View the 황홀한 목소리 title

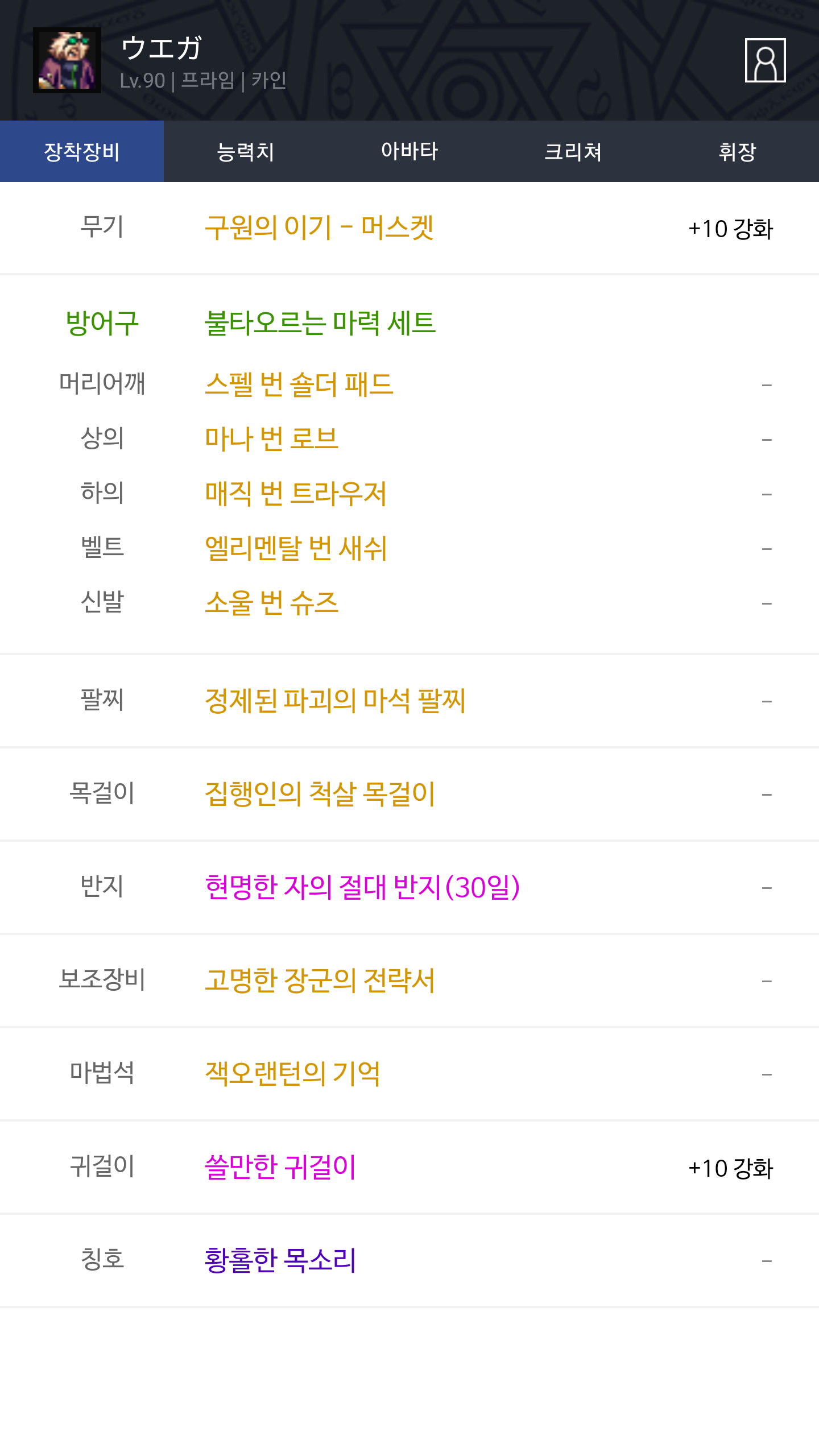[280, 1260]
